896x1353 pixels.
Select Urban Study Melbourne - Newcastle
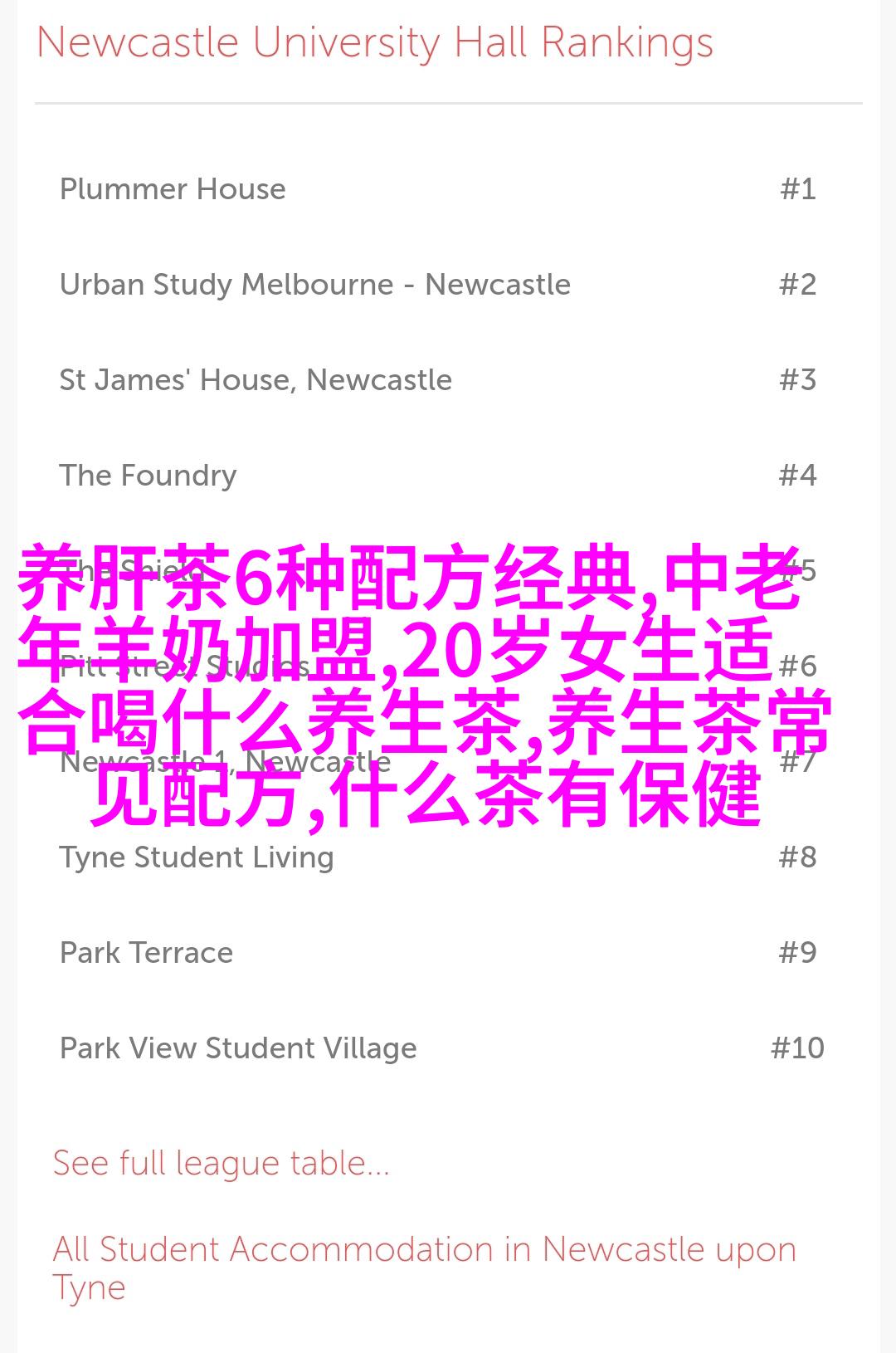pos(314,285)
